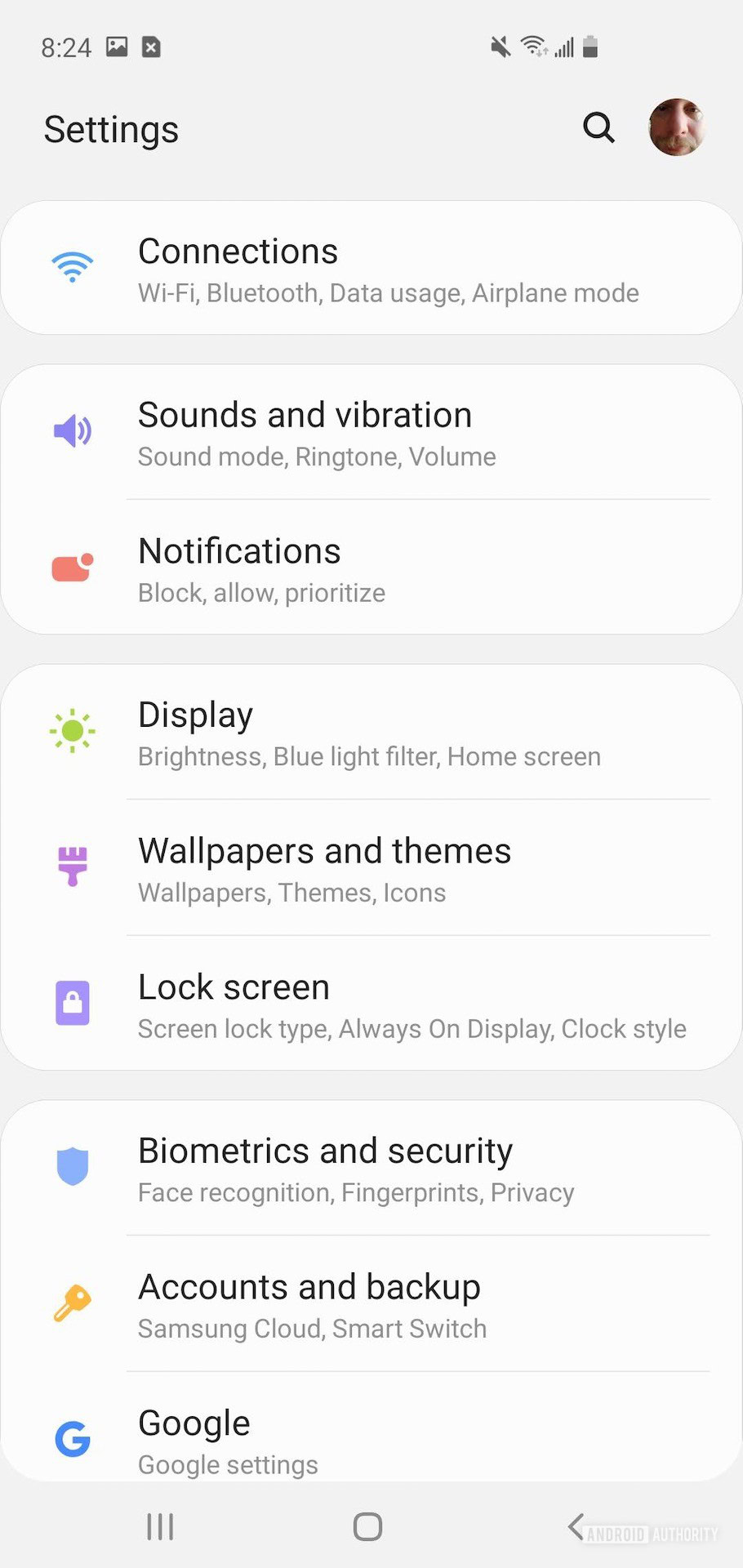Open Wallpapers and themes
The height and width of the screenshot is (1568, 743).
(x=371, y=868)
